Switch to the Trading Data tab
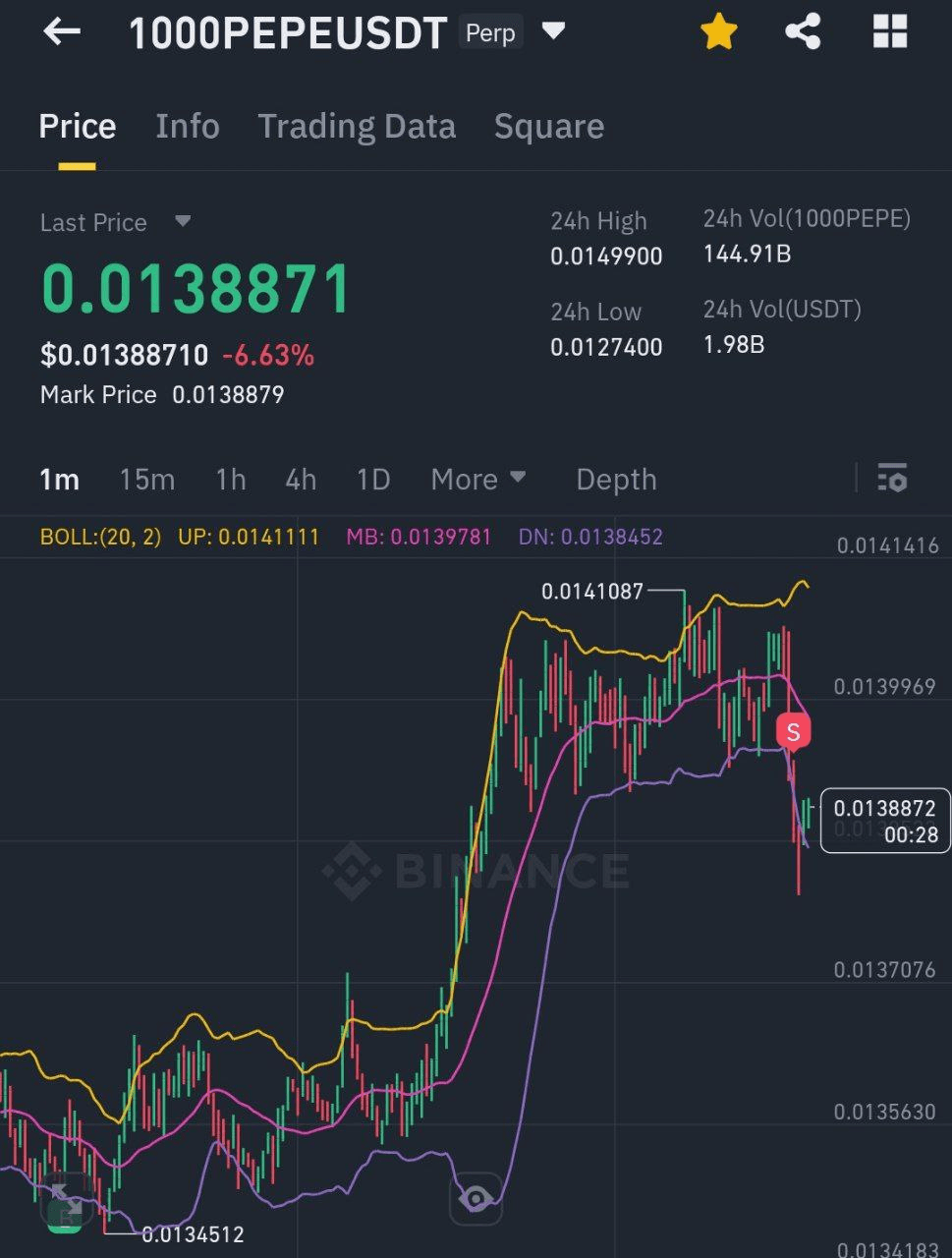 point(357,126)
